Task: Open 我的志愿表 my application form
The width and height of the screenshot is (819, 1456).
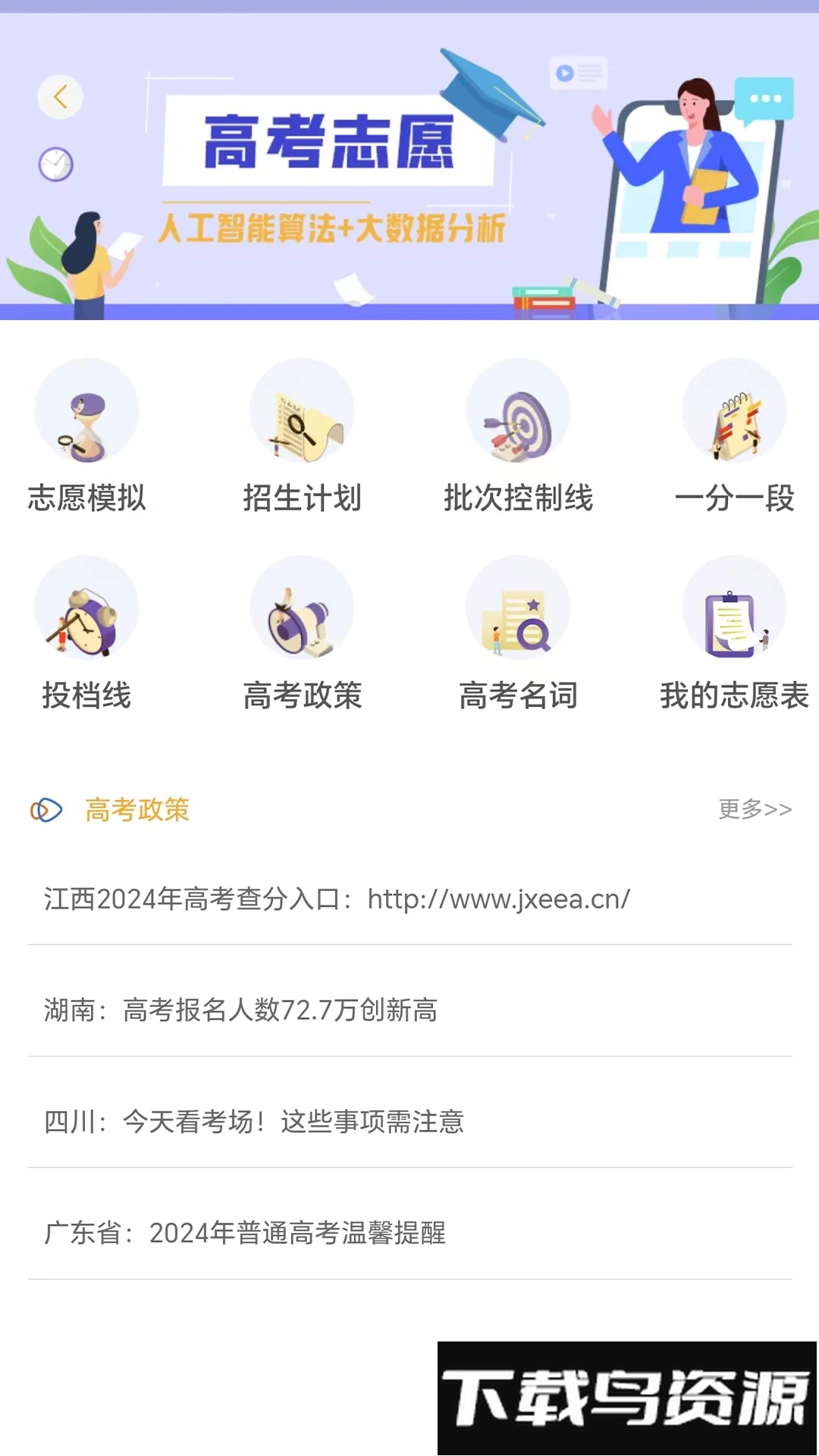Action: point(734,633)
